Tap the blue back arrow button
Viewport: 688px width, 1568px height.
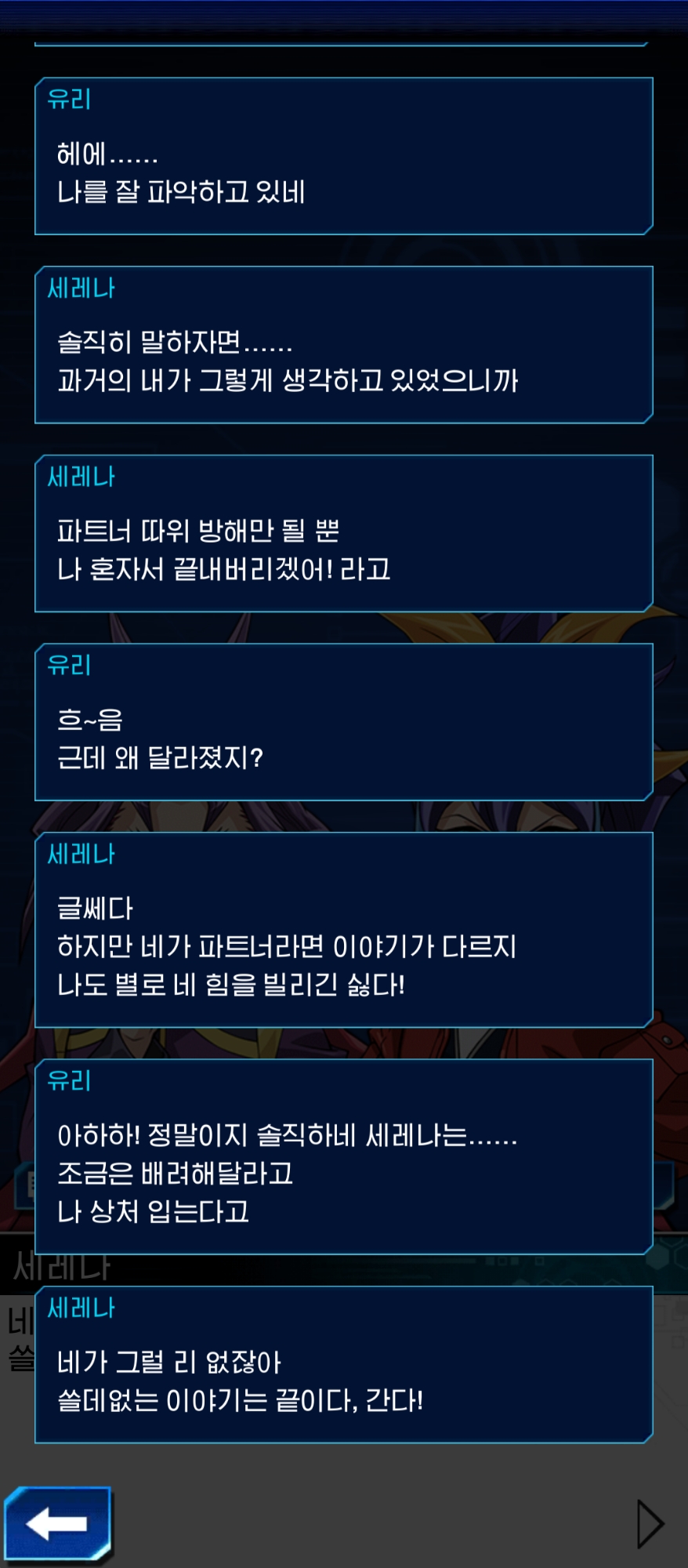pos(57,1524)
